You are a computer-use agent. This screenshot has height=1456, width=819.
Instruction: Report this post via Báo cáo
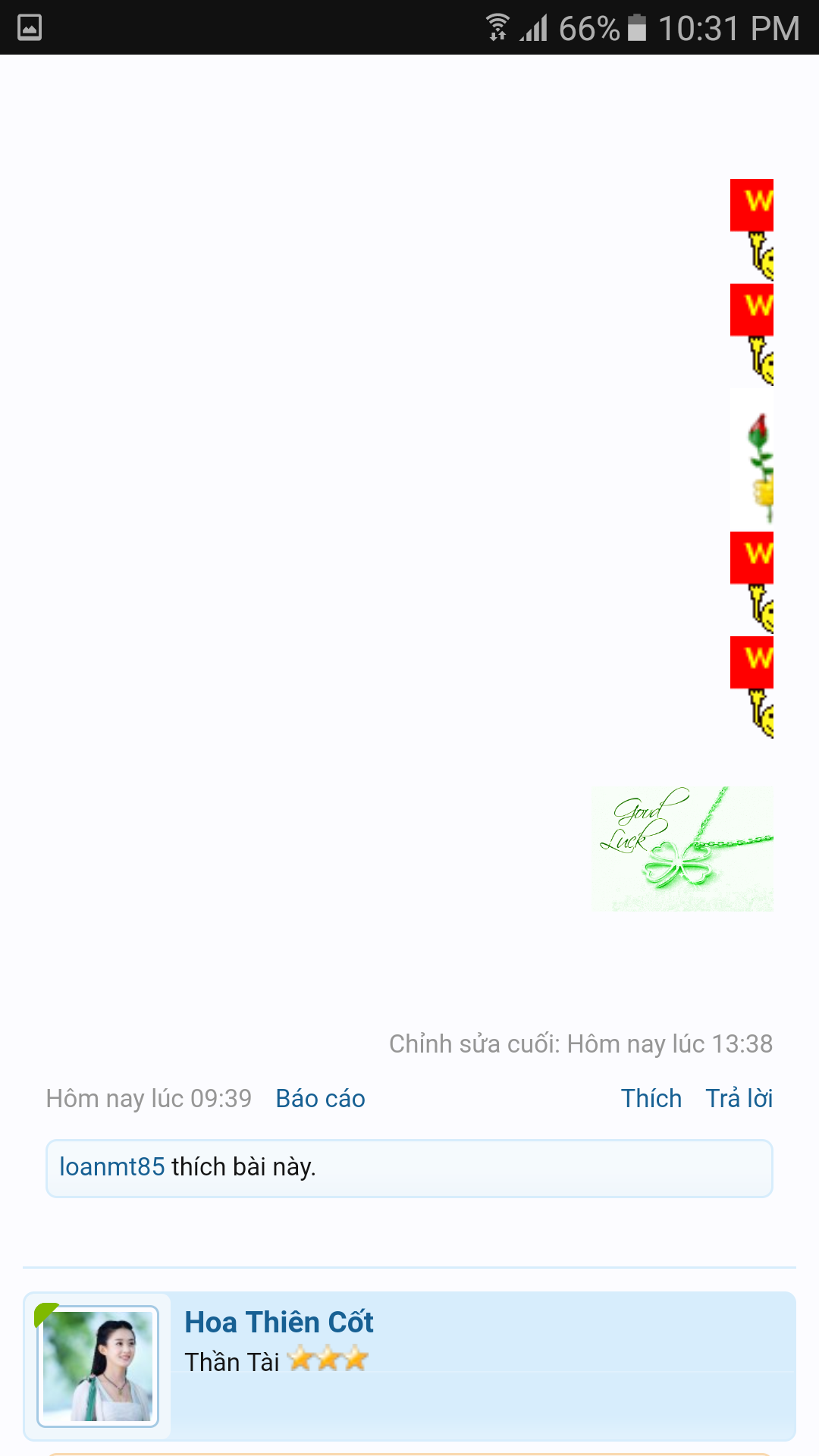pos(320,1098)
